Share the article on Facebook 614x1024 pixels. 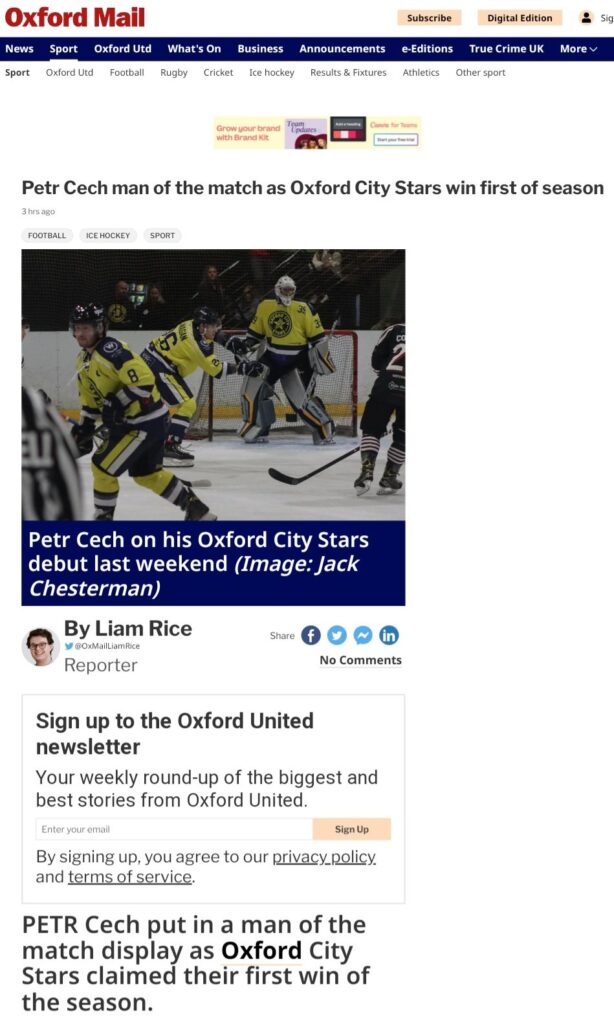click(311, 635)
